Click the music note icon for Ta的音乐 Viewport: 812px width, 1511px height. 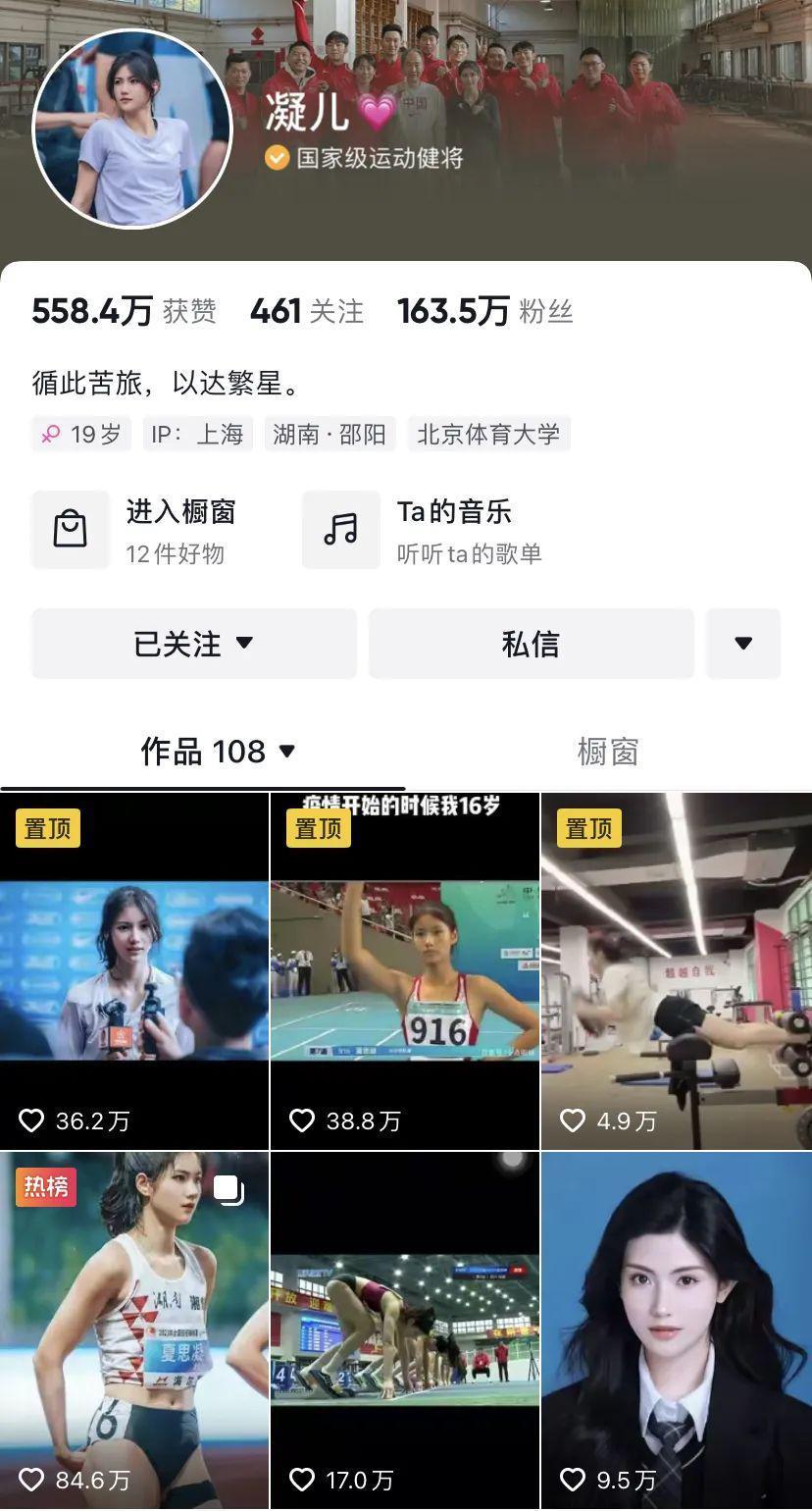click(x=340, y=530)
